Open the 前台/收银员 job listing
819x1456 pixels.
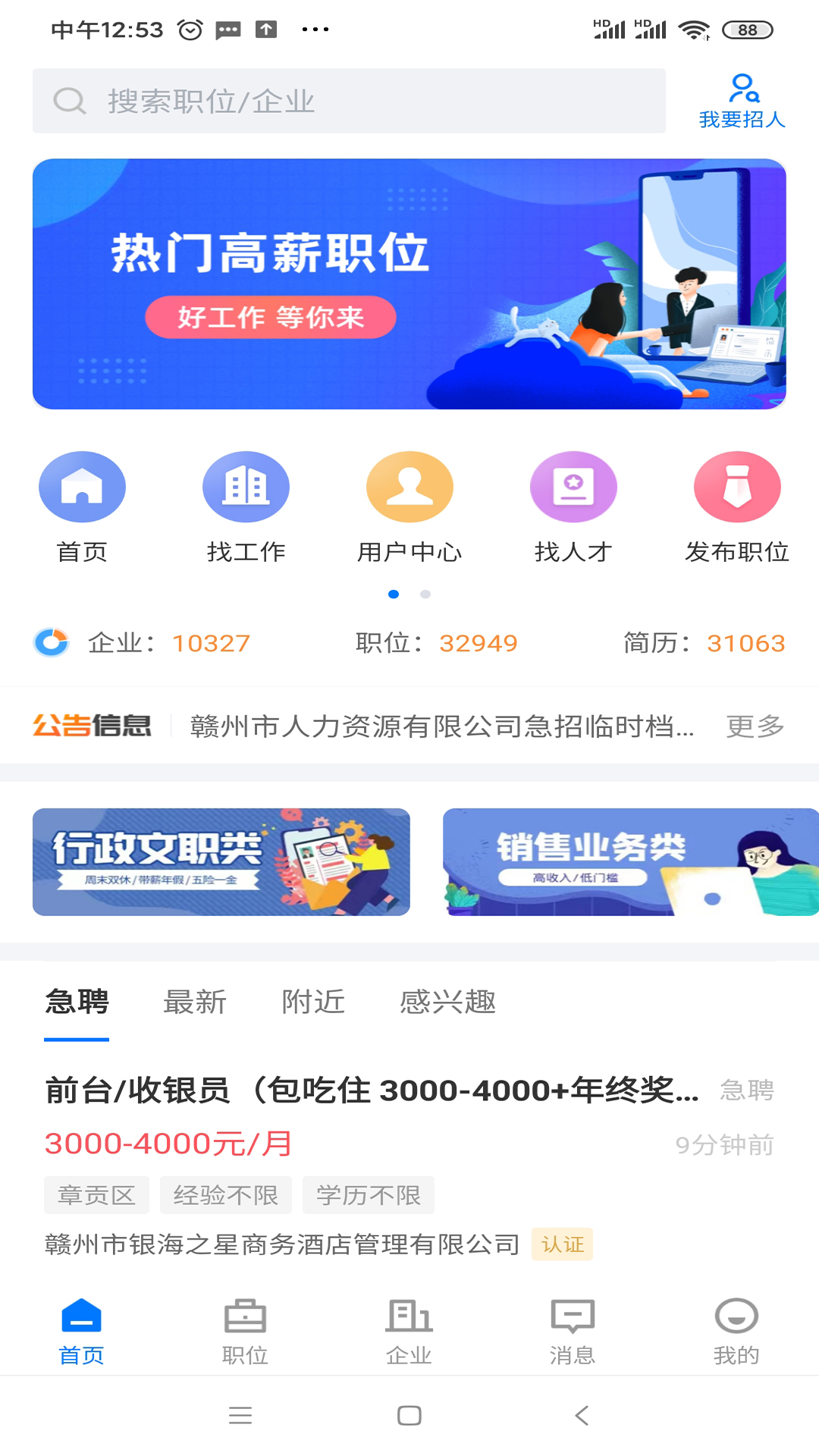click(x=372, y=1090)
